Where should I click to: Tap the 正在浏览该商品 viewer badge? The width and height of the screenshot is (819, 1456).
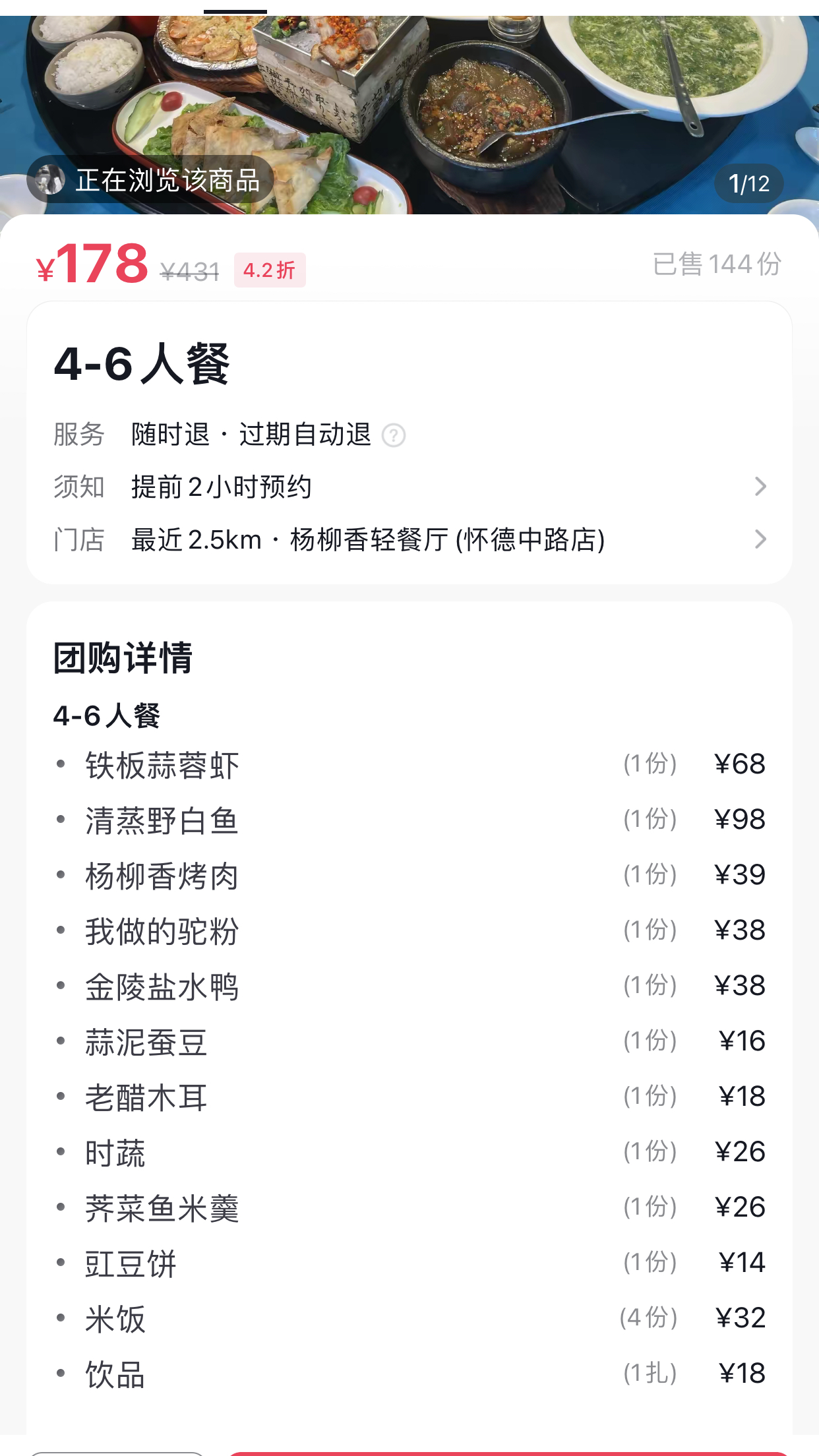pyautogui.click(x=150, y=180)
